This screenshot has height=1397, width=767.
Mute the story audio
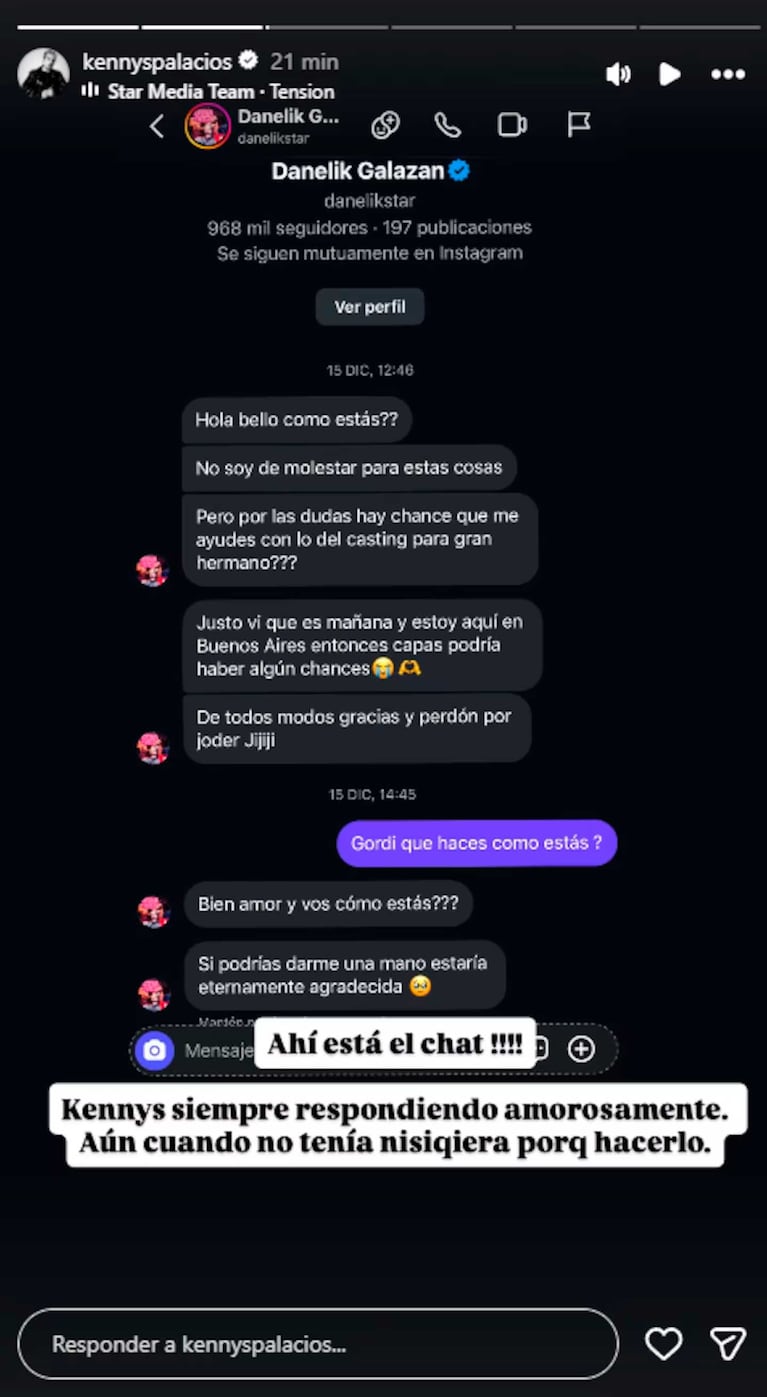click(619, 74)
